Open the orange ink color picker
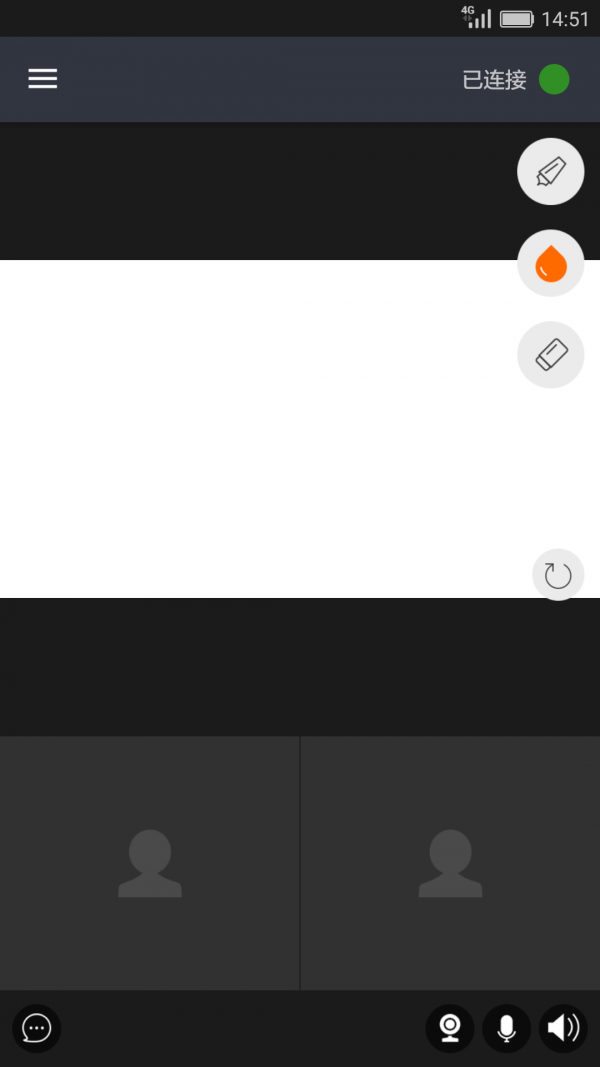The width and height of the screenshot is (600, 1067). click(x=550, y=263)
